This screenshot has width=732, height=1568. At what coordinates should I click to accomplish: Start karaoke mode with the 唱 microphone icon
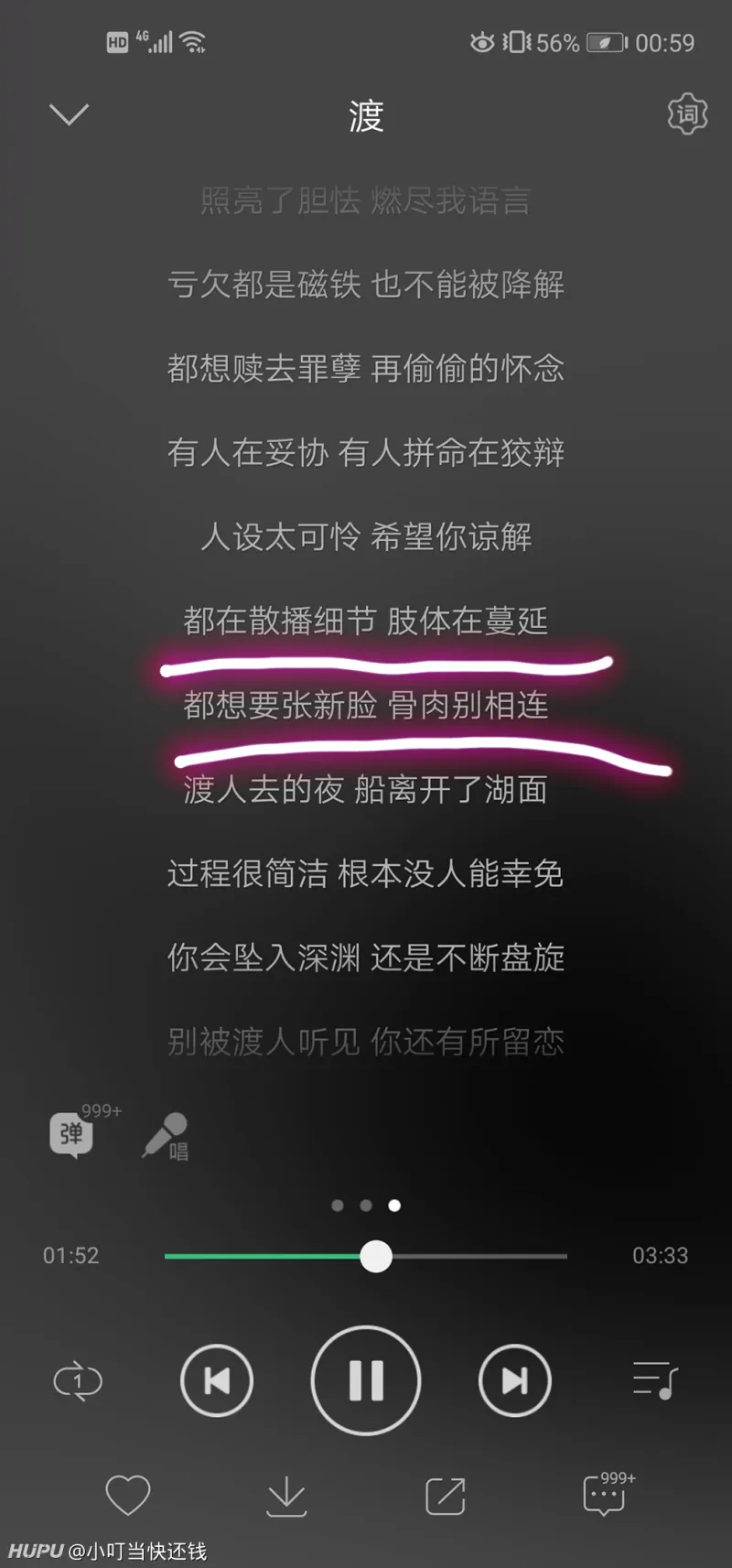tap(167, 1138)
